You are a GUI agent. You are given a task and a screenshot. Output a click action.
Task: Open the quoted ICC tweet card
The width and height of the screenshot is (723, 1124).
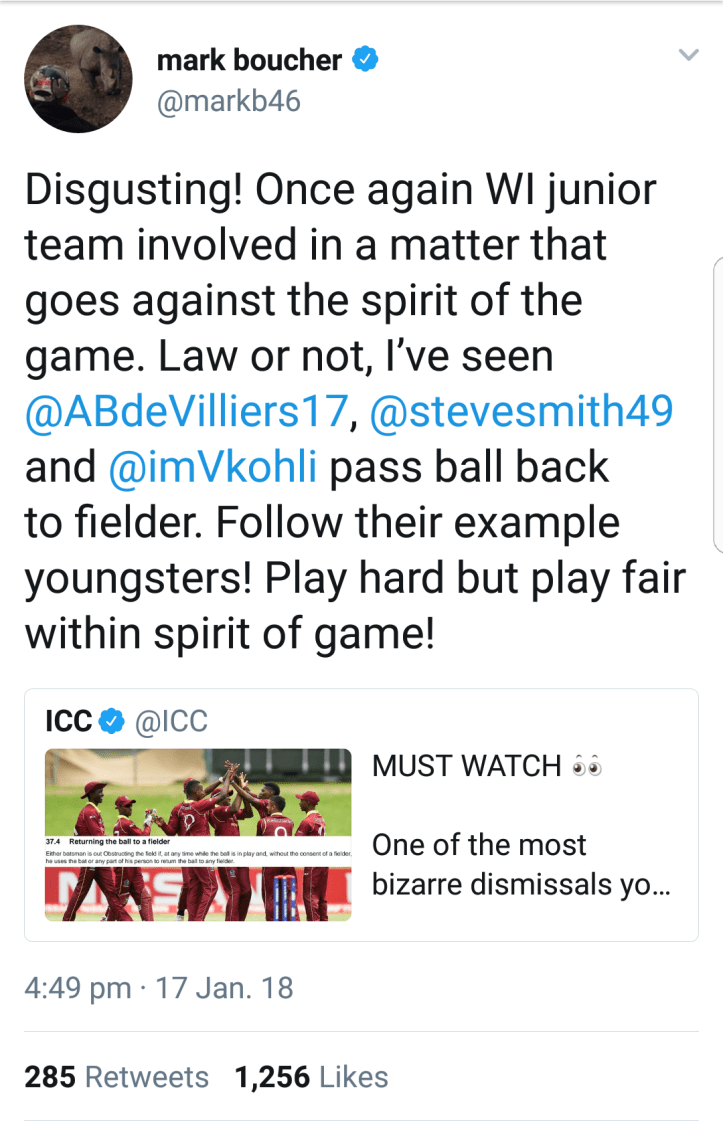361,815
